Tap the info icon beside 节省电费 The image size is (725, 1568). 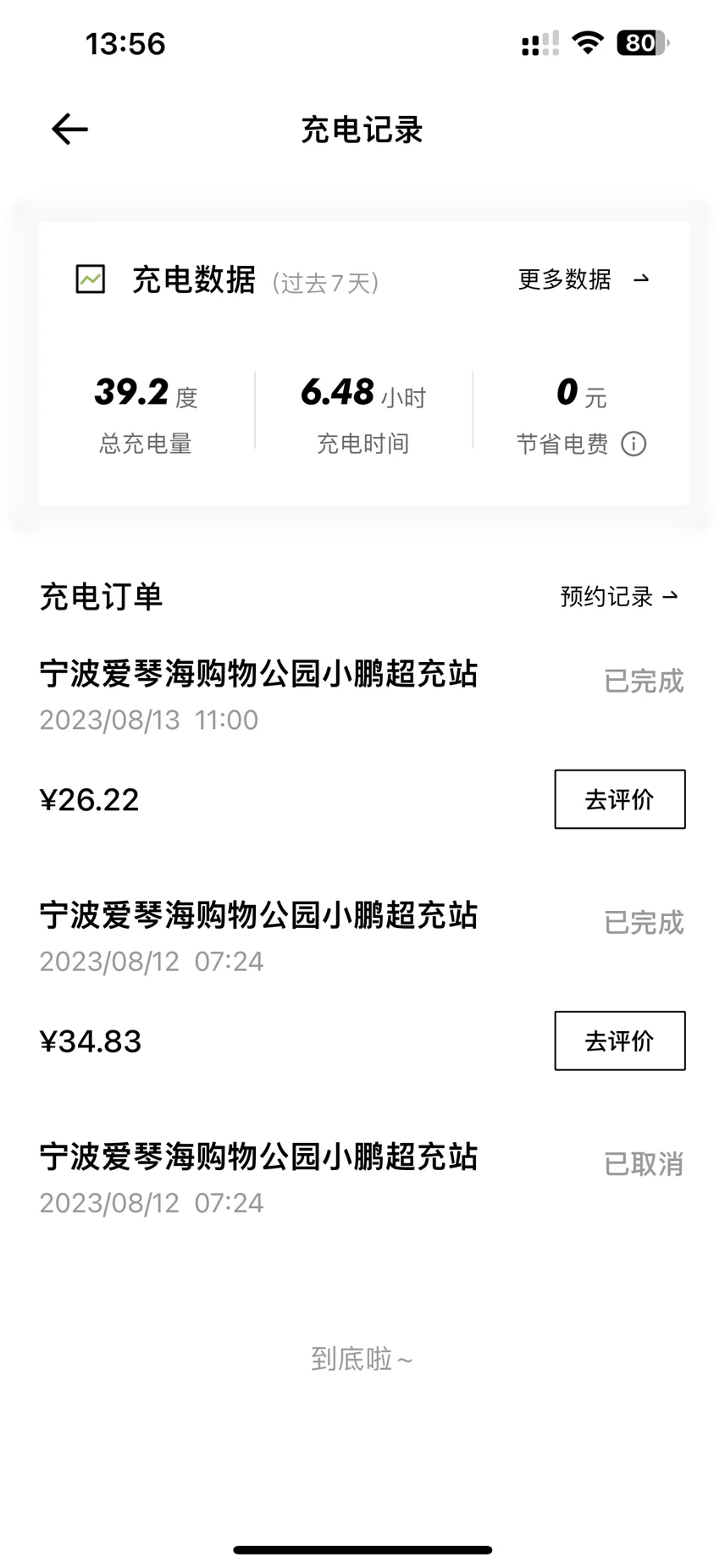(x=634, y=444)
